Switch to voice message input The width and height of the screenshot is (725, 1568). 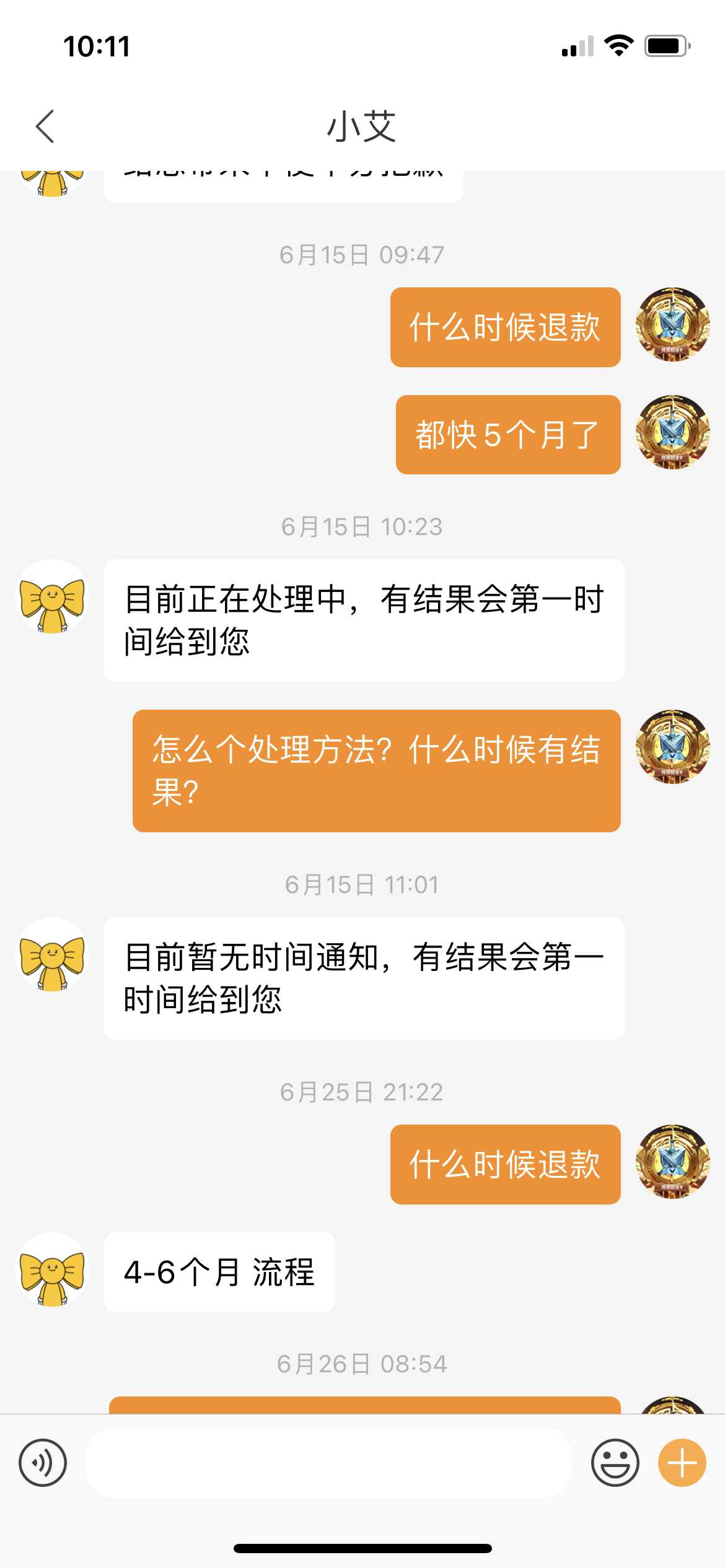(x=43, y=1463)
